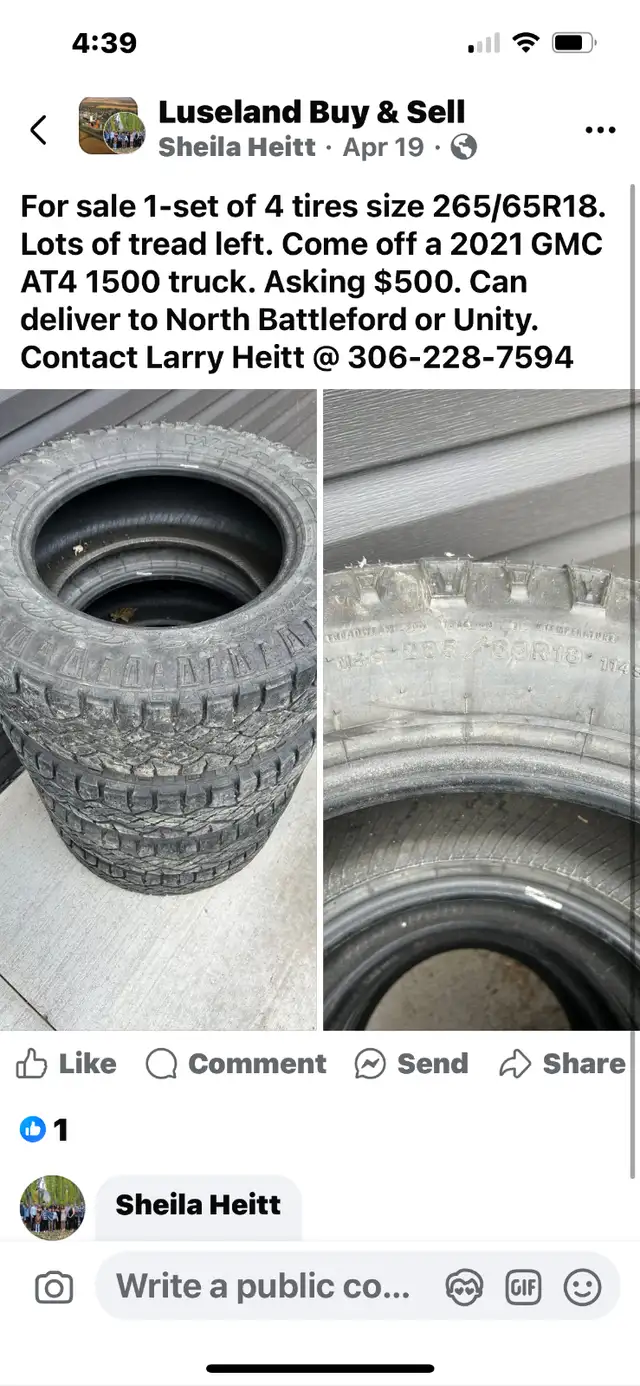Open the tire sidewall size photo
The width and height of the screenshot is (640, 1386).
[x=480, y=709]
